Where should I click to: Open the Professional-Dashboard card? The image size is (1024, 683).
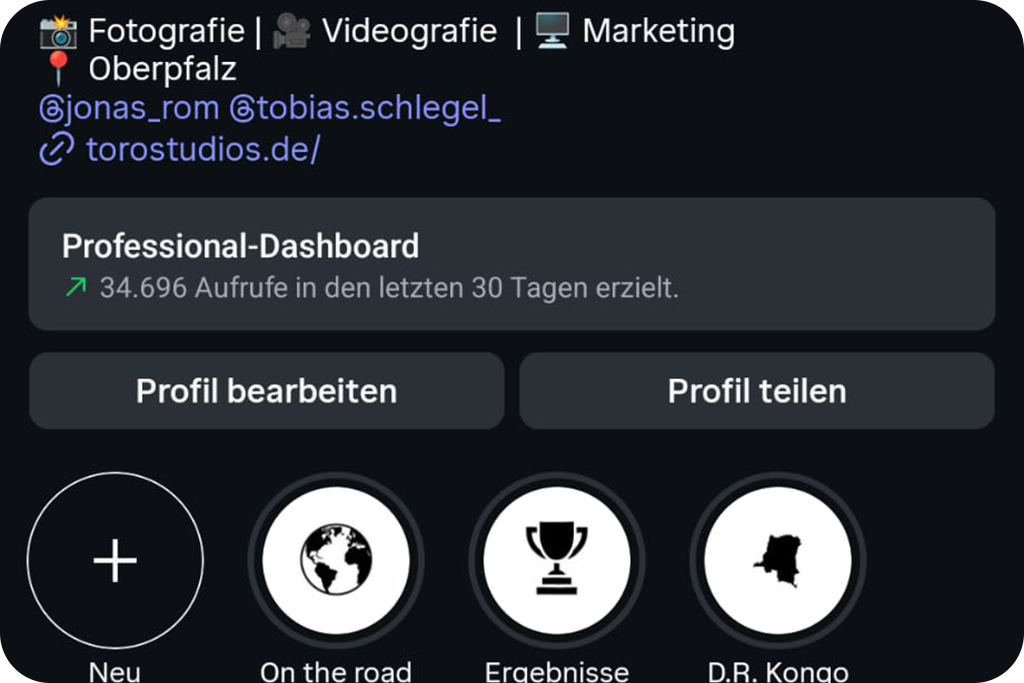[x=511, y=264]
